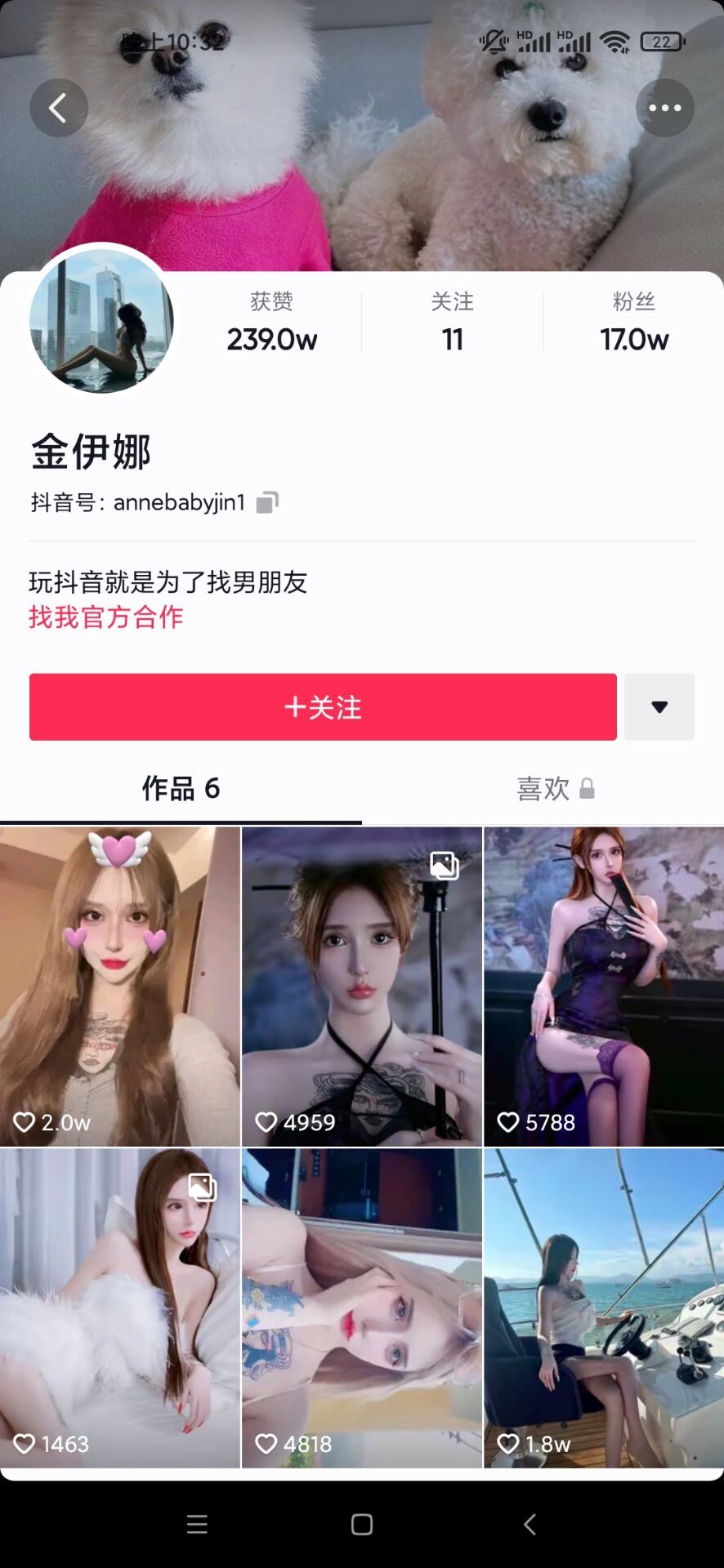Tap the system home button
The height and width of the screenshot is (1568, 724).
coord(362,1524)
